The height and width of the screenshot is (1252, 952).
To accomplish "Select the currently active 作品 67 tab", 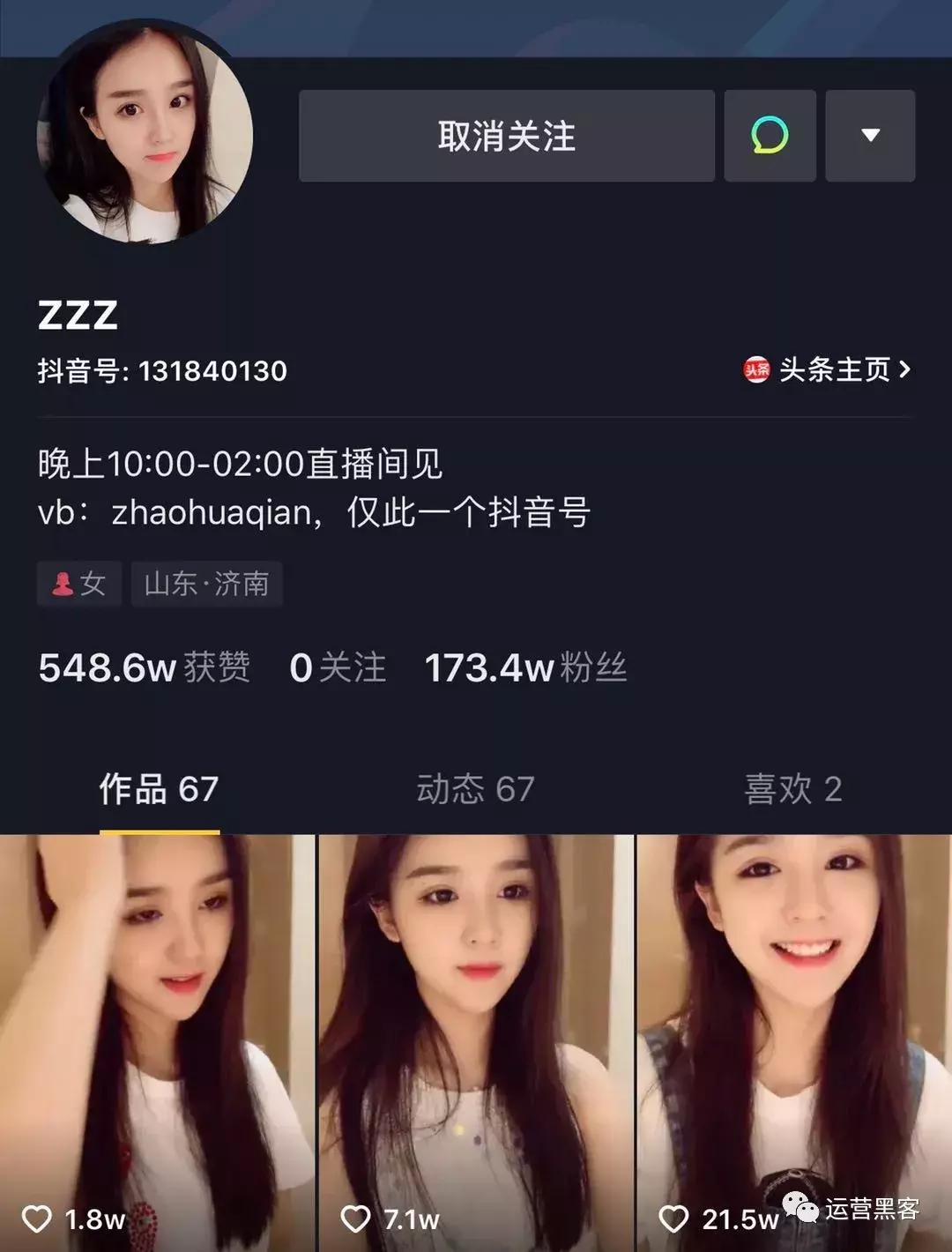I will pos(157,791).
